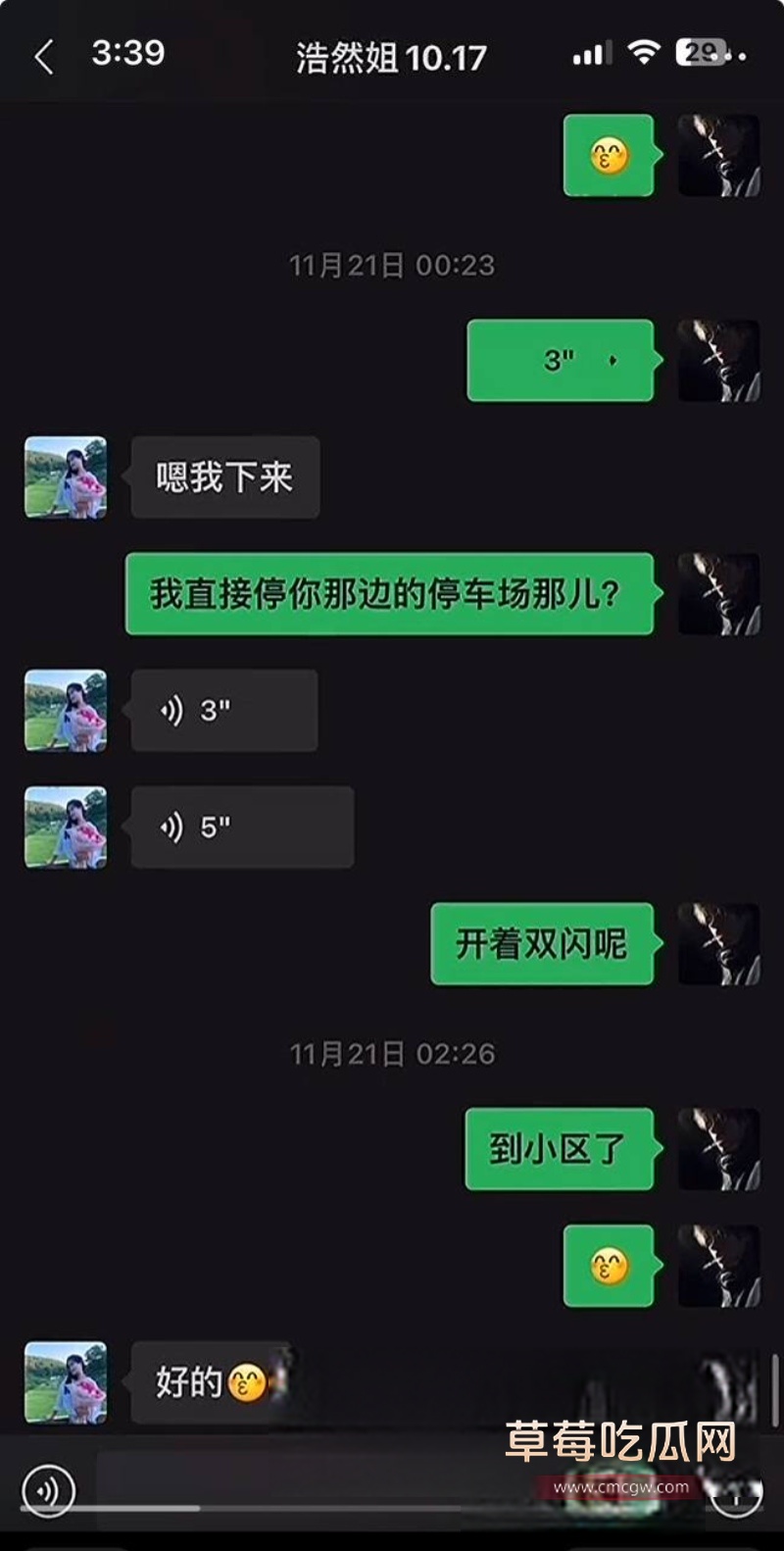The image size is (784, 1551).
Task: Switch to voice input mode
Action: pyautogui.click(x=48, y=1491)
